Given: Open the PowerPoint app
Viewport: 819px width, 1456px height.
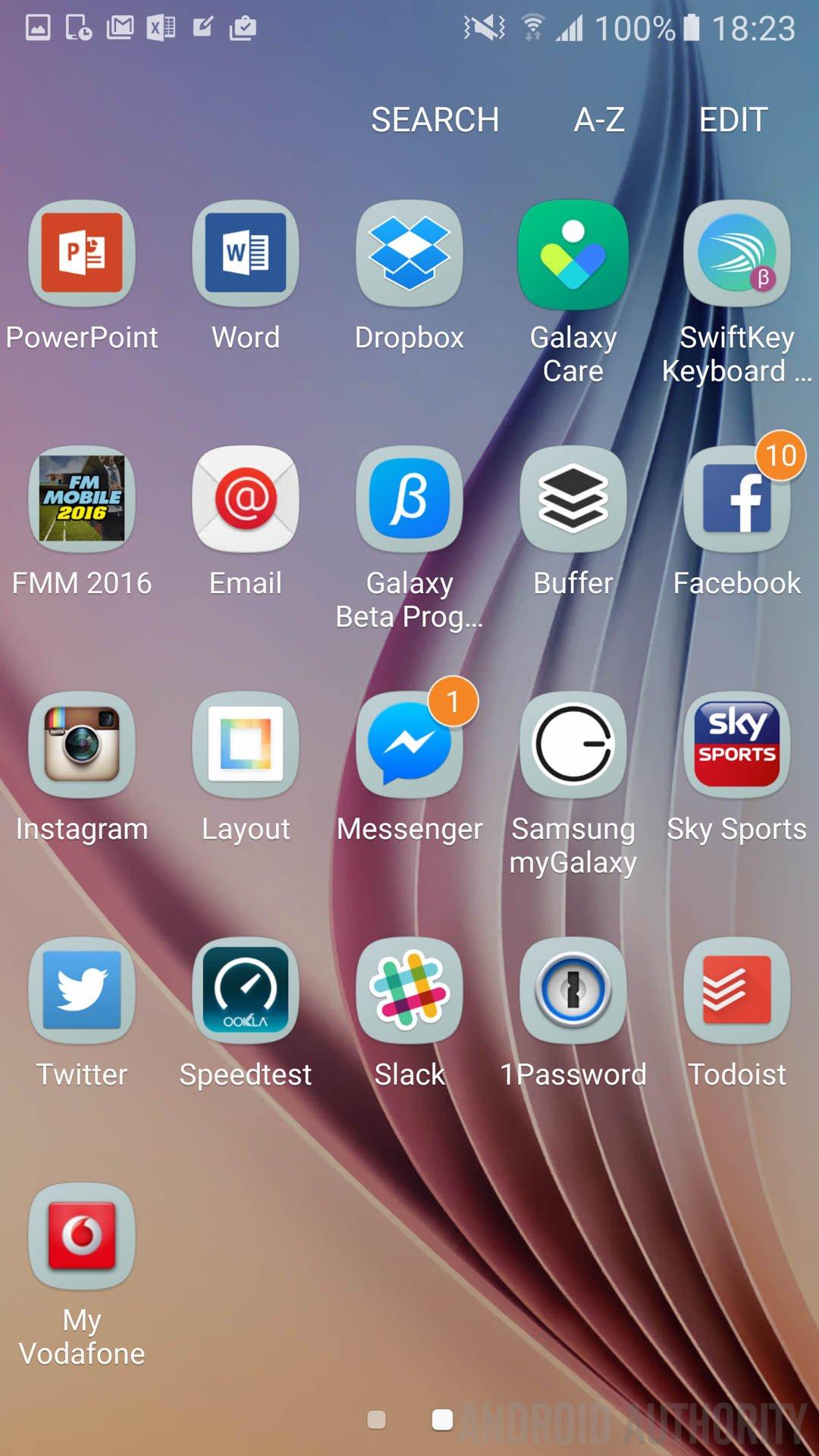Looking at the screenshot, I should pyautogui.click(x=82, y=254).
